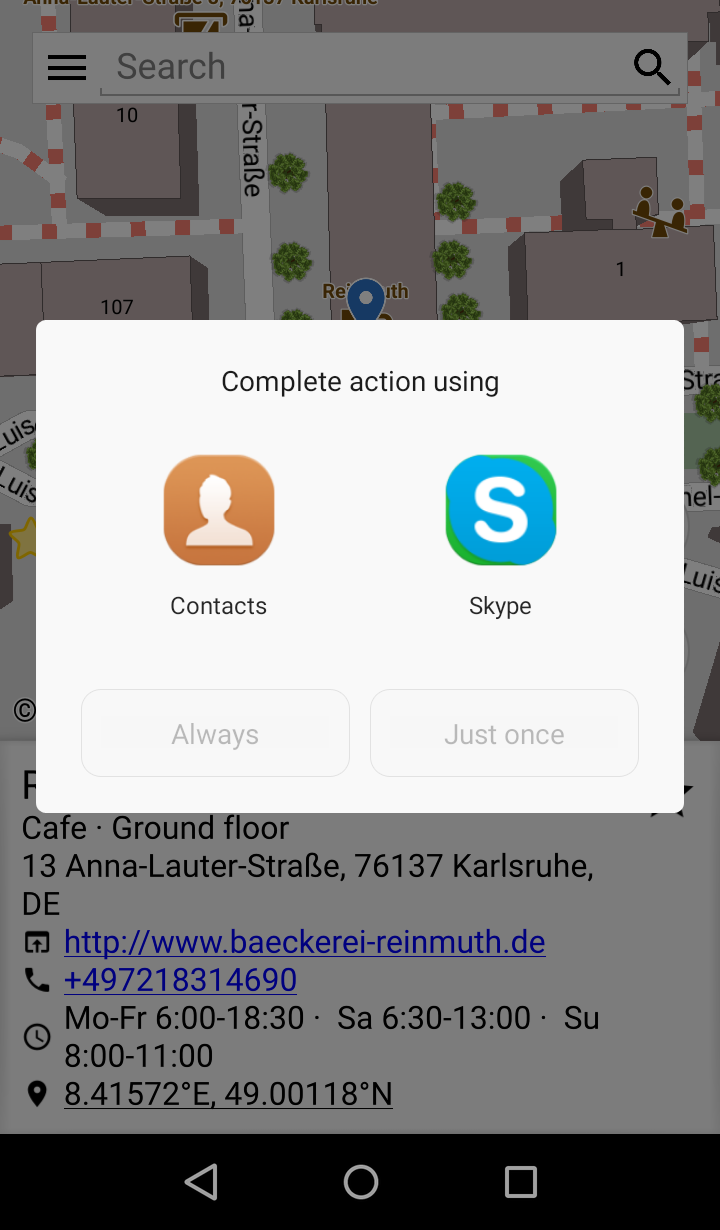Return to the home screen
The width and height of the screenshot is (720, 1230).
pos(360,1182)
